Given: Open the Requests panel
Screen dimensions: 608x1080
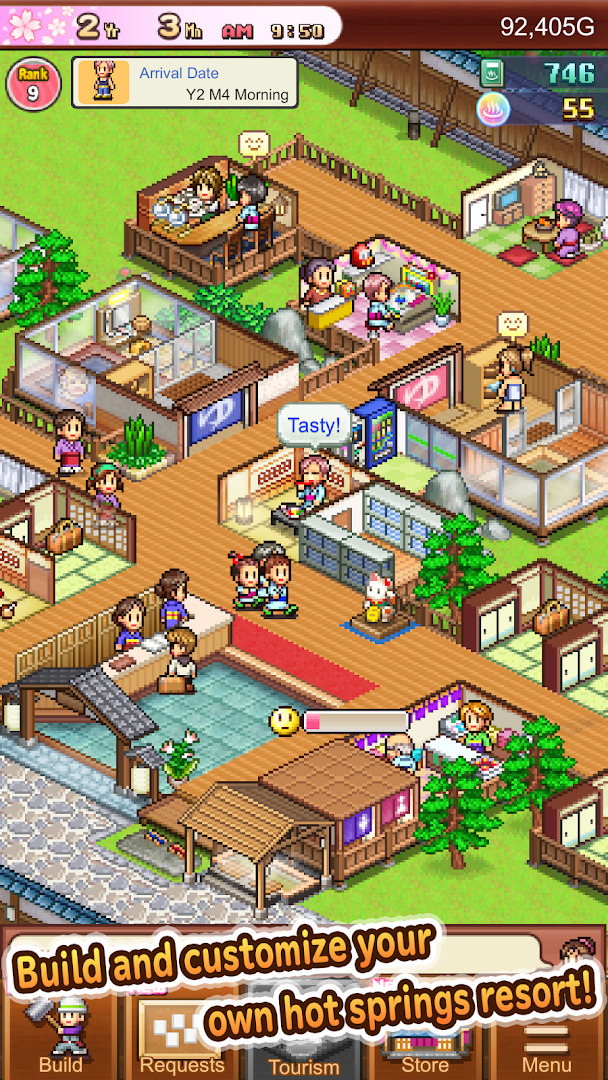Looking at the screenshot, I should click(182, 1032).
